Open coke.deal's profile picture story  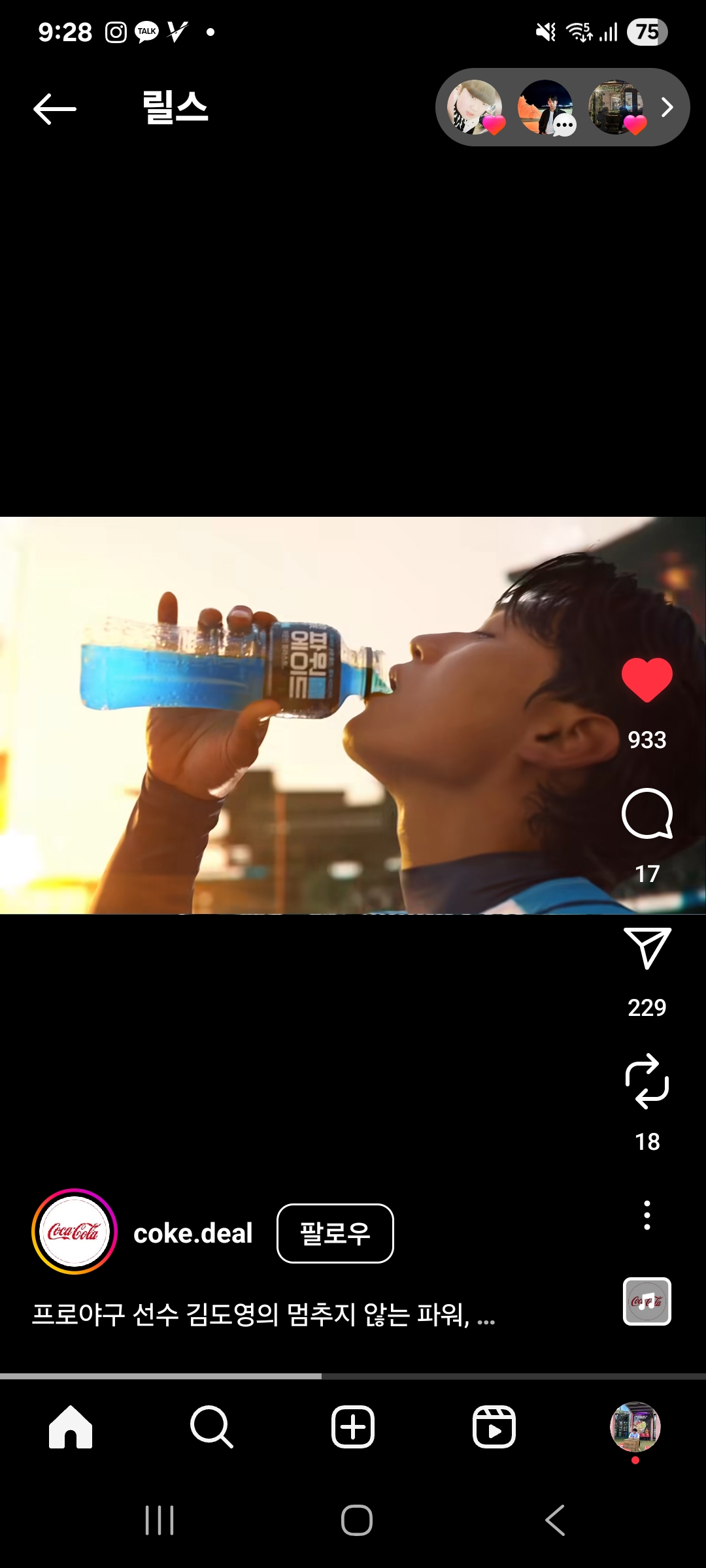(x=75, y=1232)
